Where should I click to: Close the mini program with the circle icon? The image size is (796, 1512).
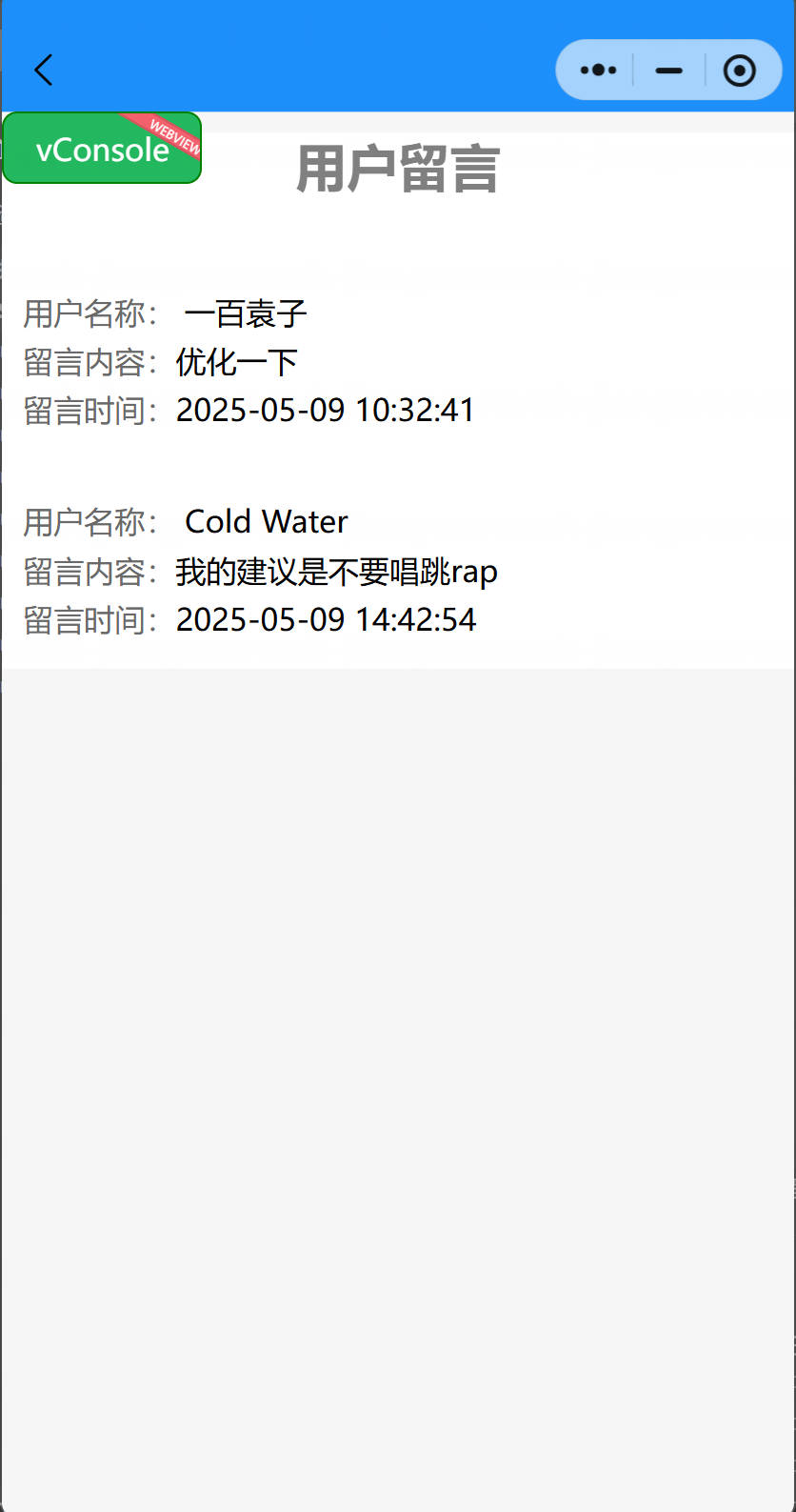point(740,71)
